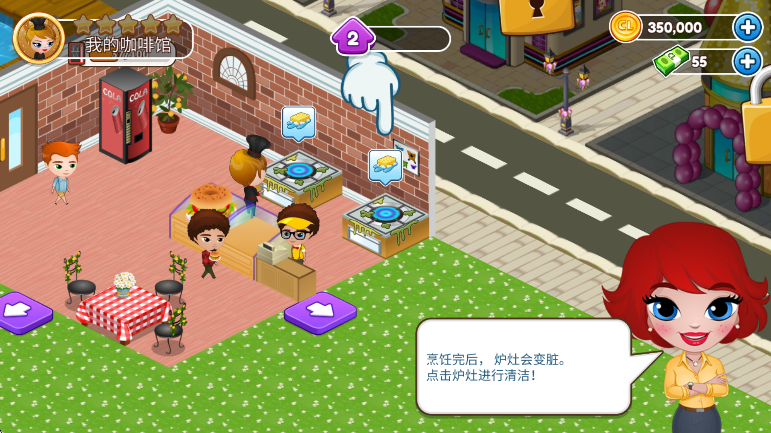Clean the second dirty stove near the counter
The image size is (771, 433).
click(x=386, y=218)
